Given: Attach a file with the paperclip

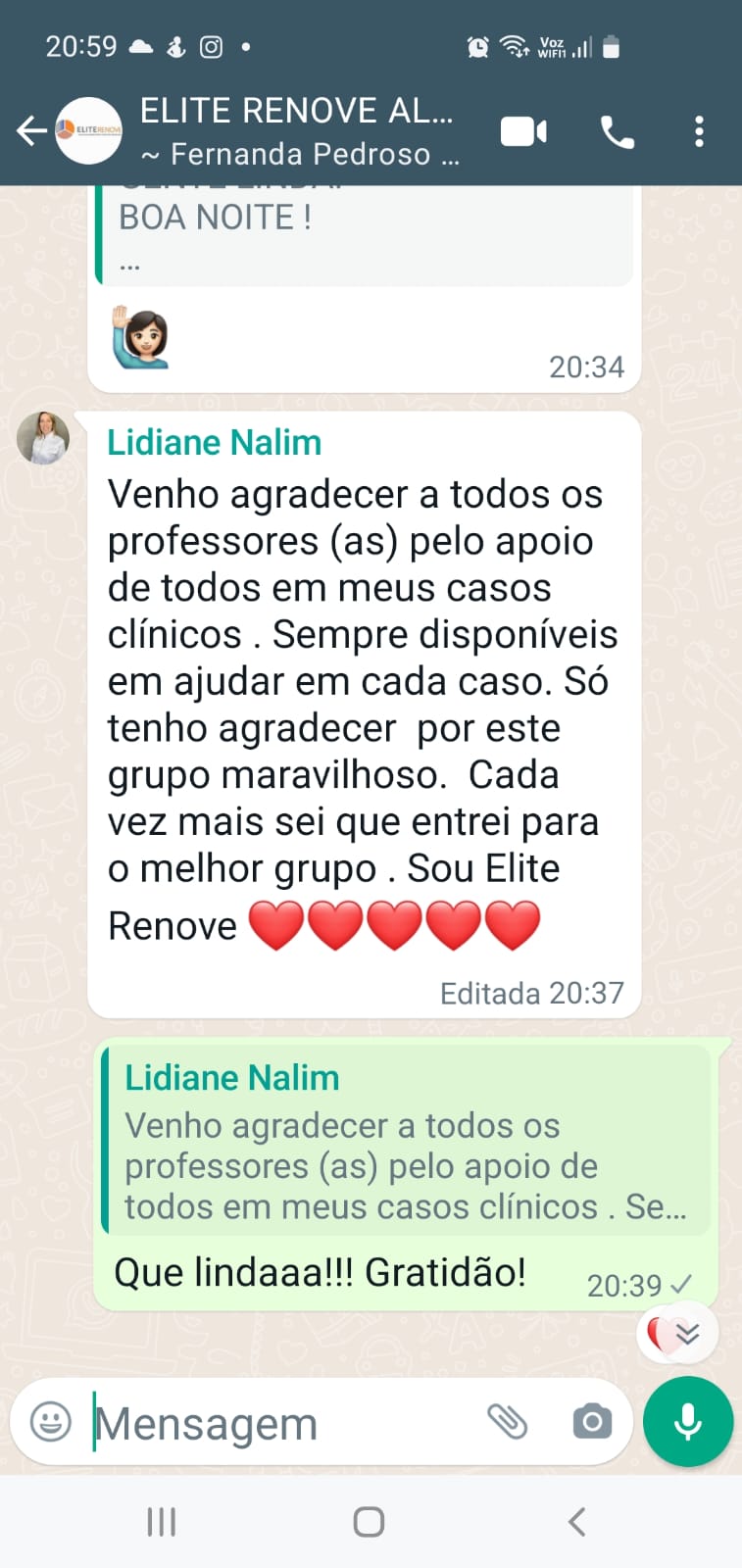Looking at the screenshot, I should pos(508,1421).
